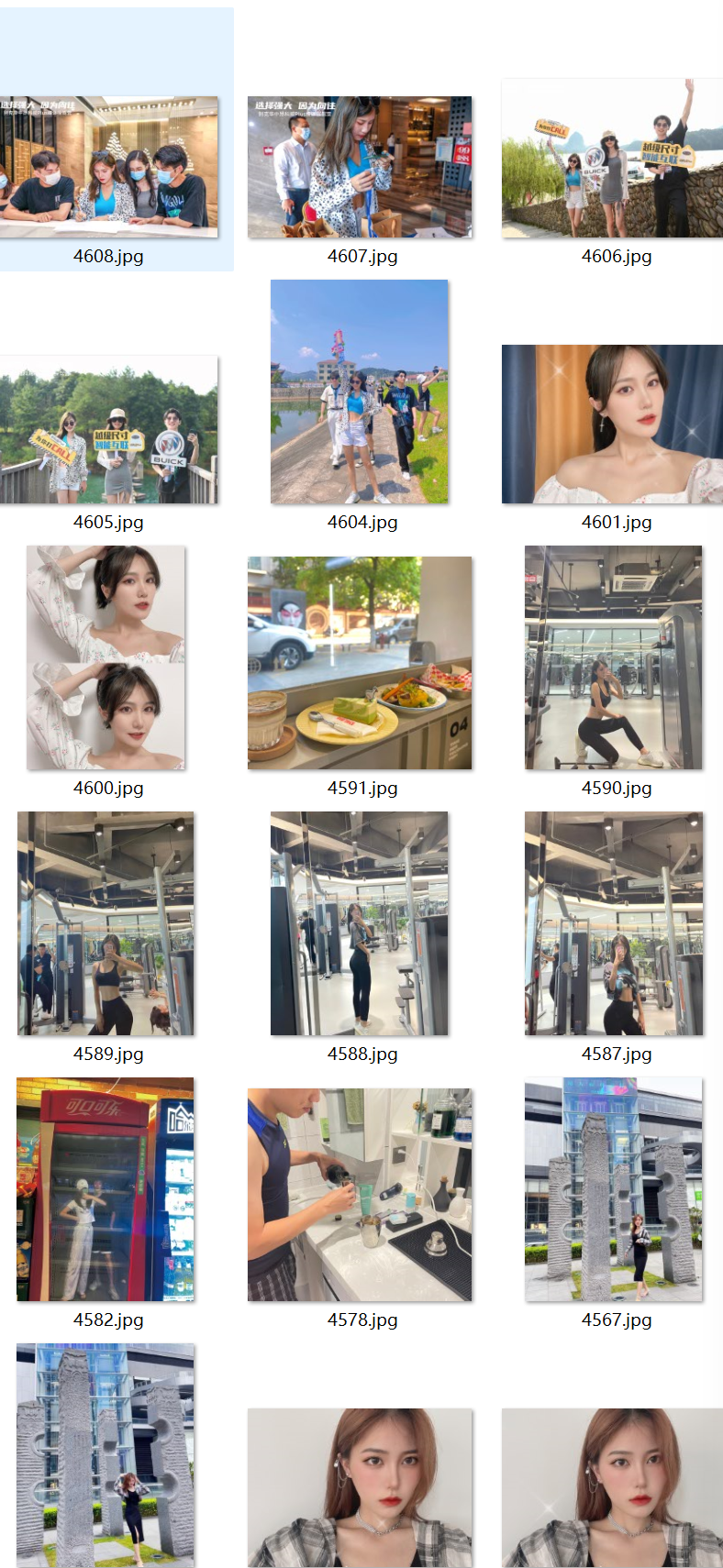Open image 4605.jpg
The width and height of the screenshot is (723, 1568).
pyautogui.click(x=108, y=429)
